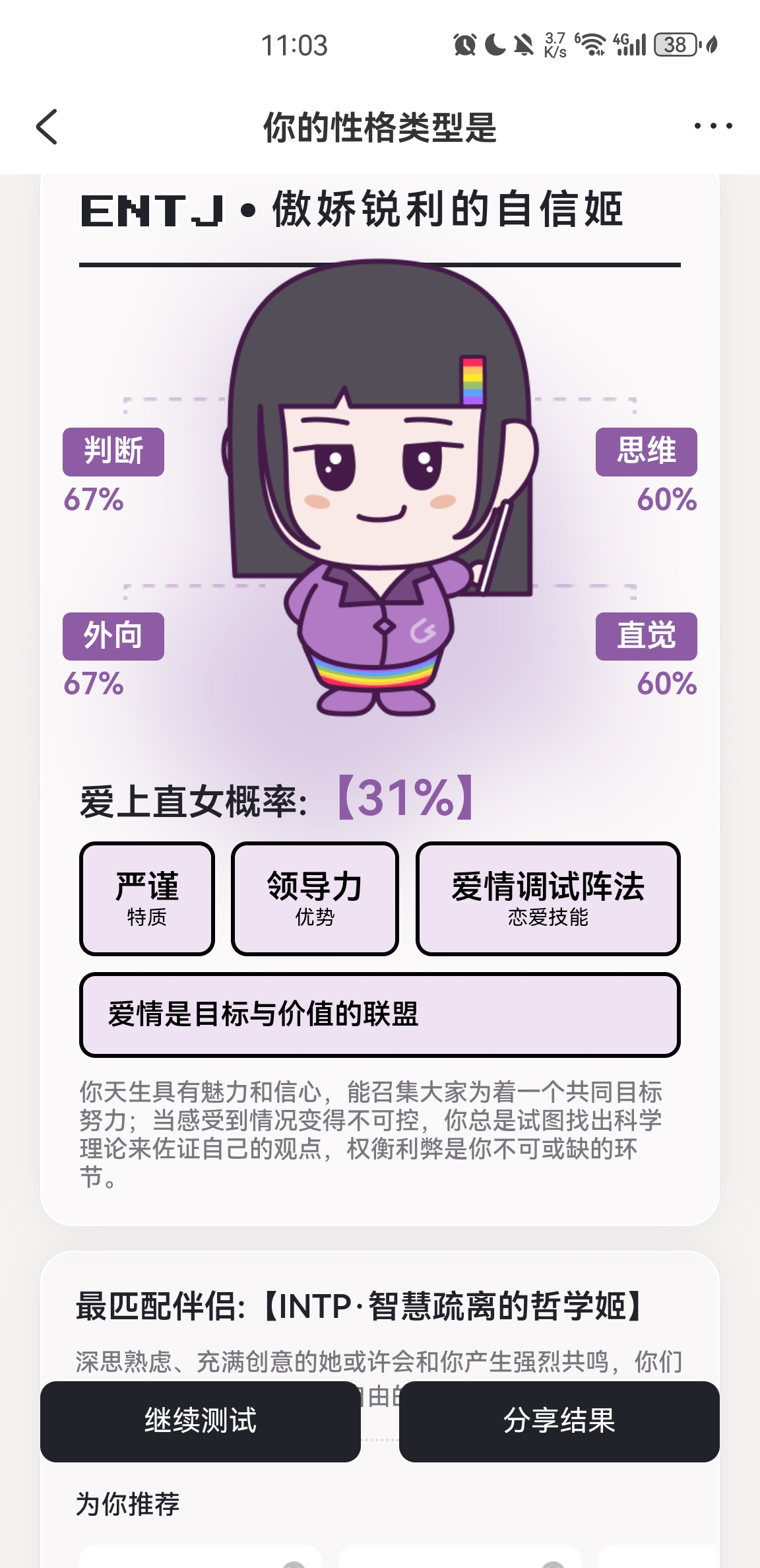Go back using the top-left arrow

point(47,127)
